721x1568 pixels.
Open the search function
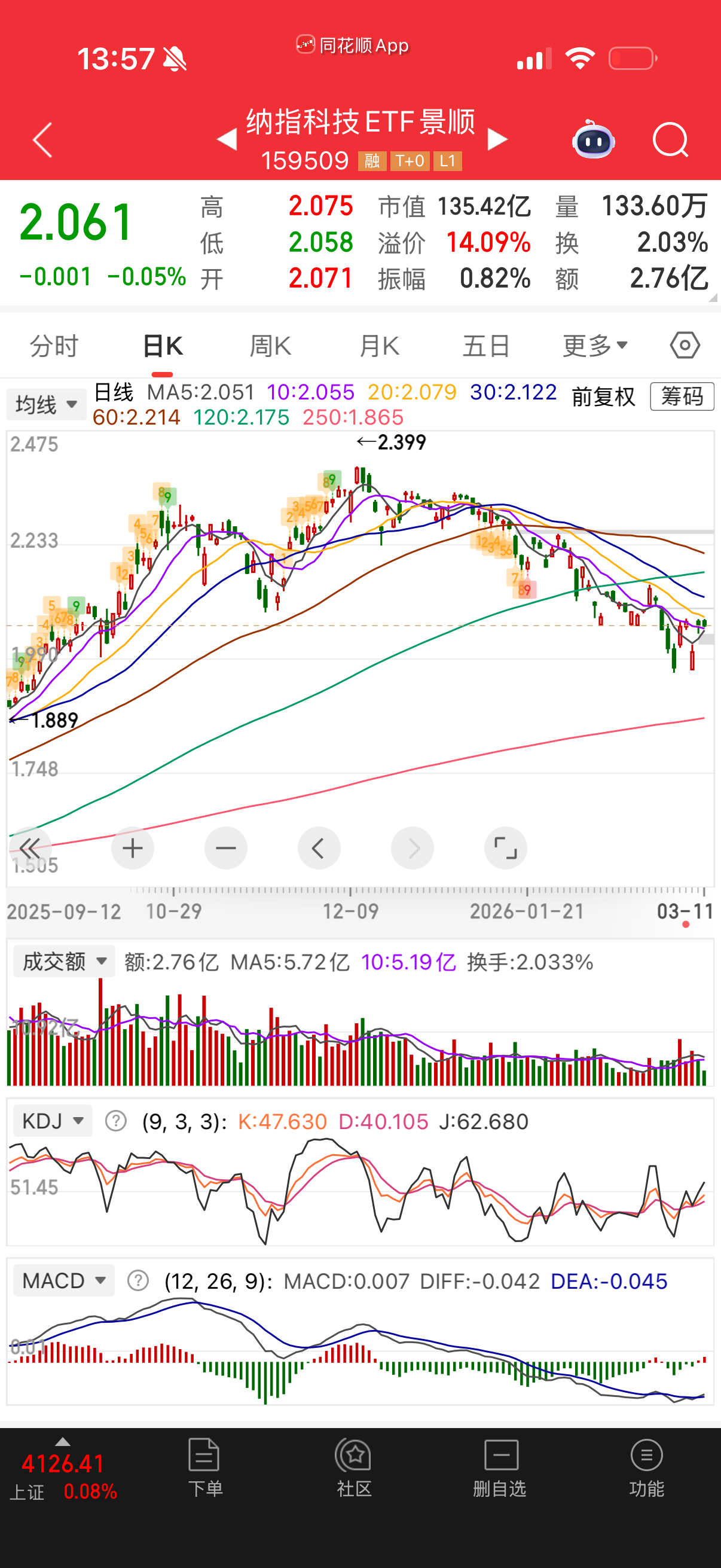coord(671,139)
